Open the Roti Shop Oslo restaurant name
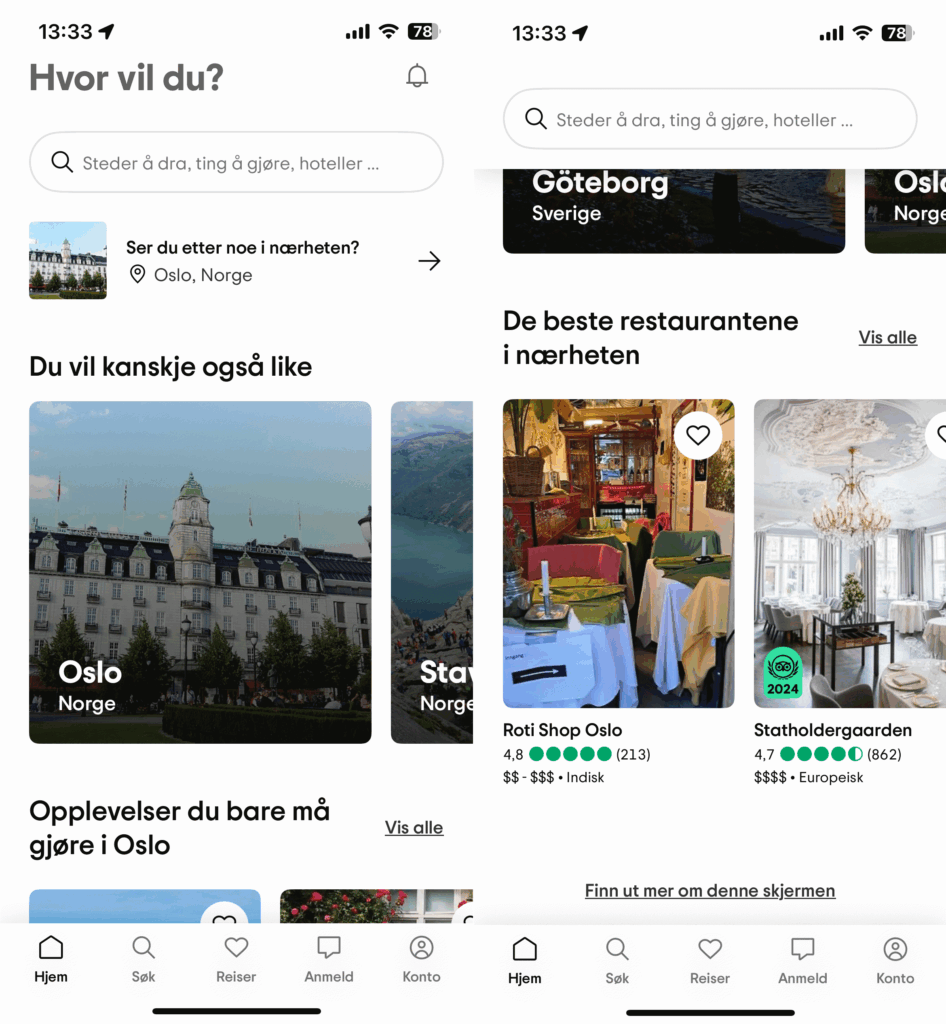Screen dimensions: 946x1024 (562, 730)
